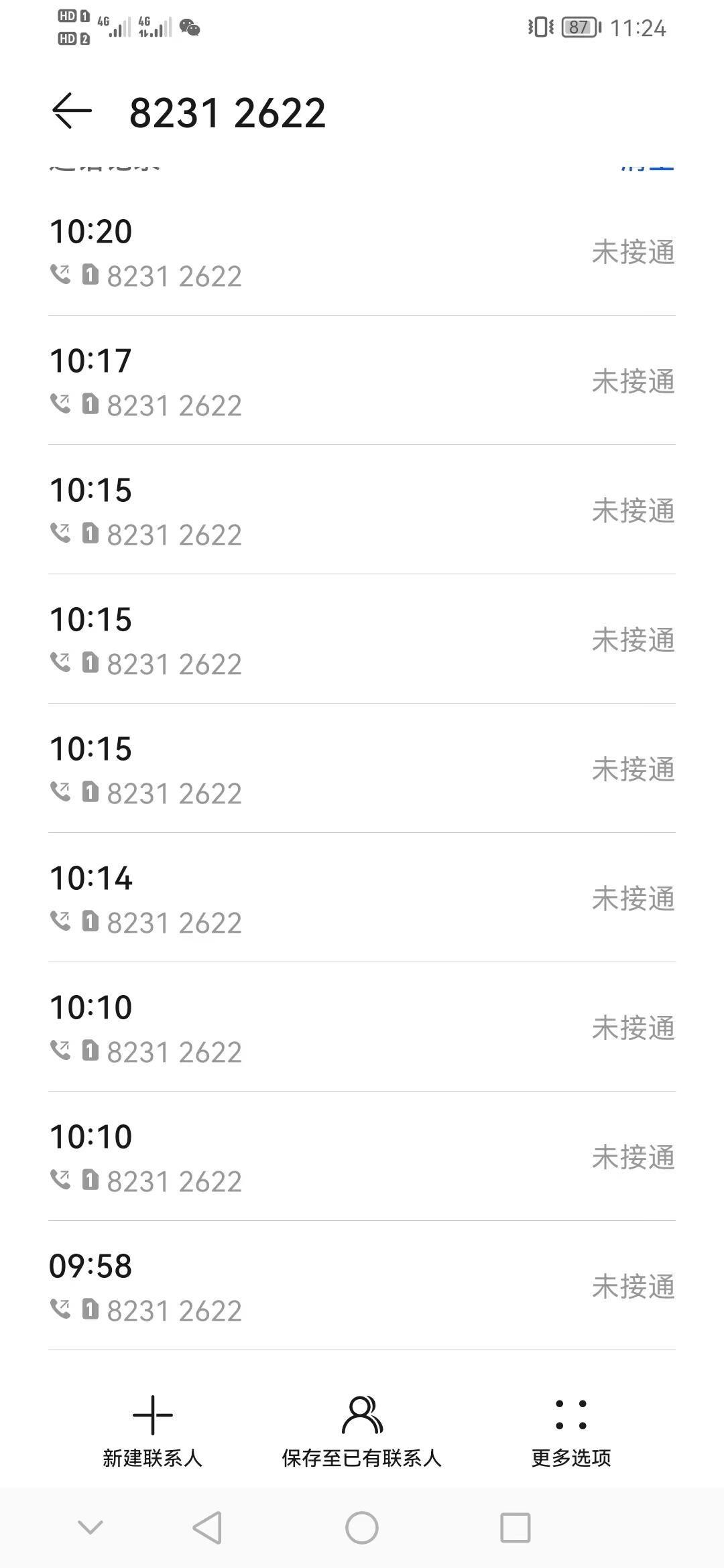Open recent apps with square button
The width and height of the screenshot is (724, 1568).
click(x=516, y=1528)
